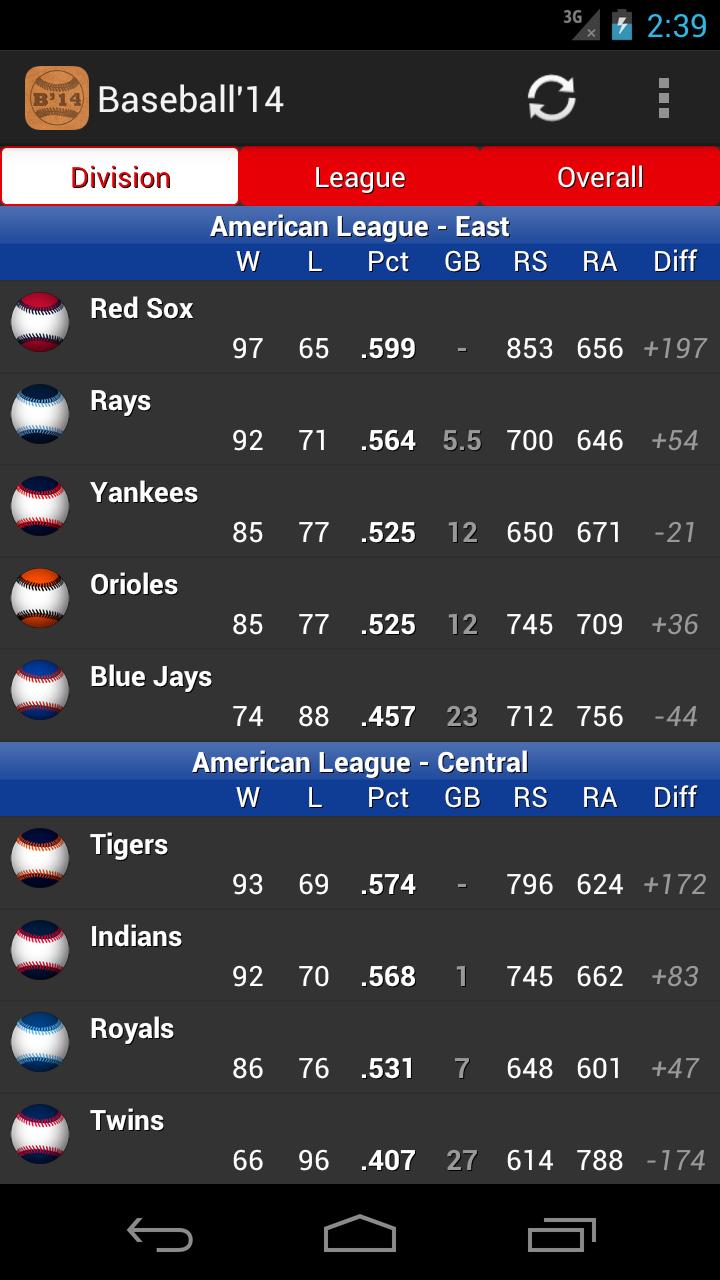Click the Orioles team ball icon
Image resolution: width=720 pixels, height=1280 pixels.
coord(39,598)
